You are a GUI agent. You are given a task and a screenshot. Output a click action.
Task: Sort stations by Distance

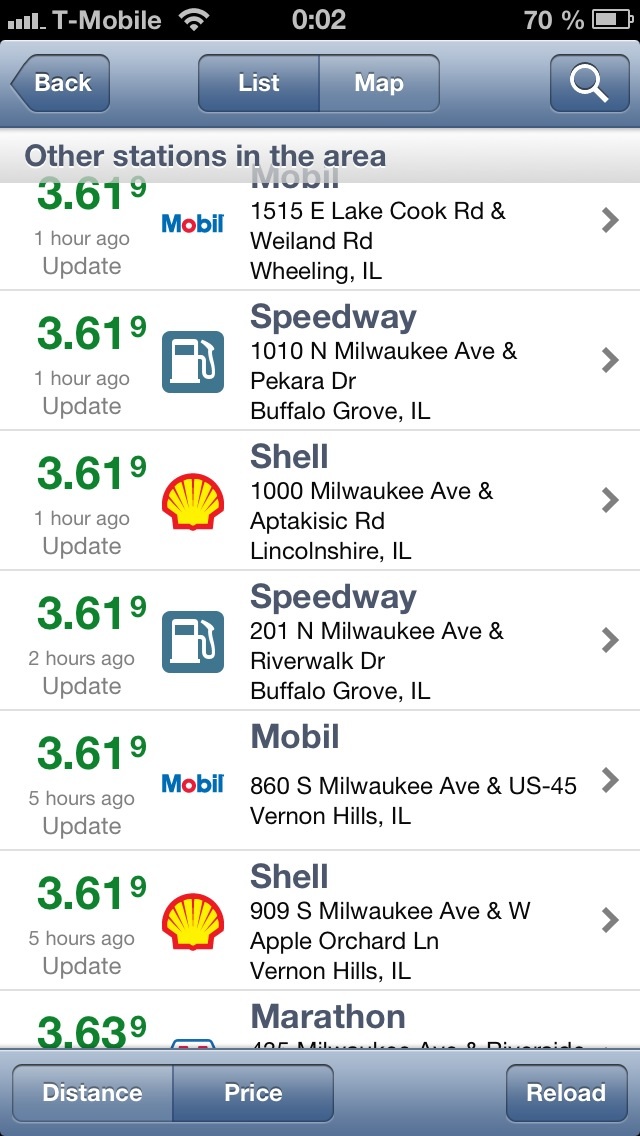[x=93, y=1093]
